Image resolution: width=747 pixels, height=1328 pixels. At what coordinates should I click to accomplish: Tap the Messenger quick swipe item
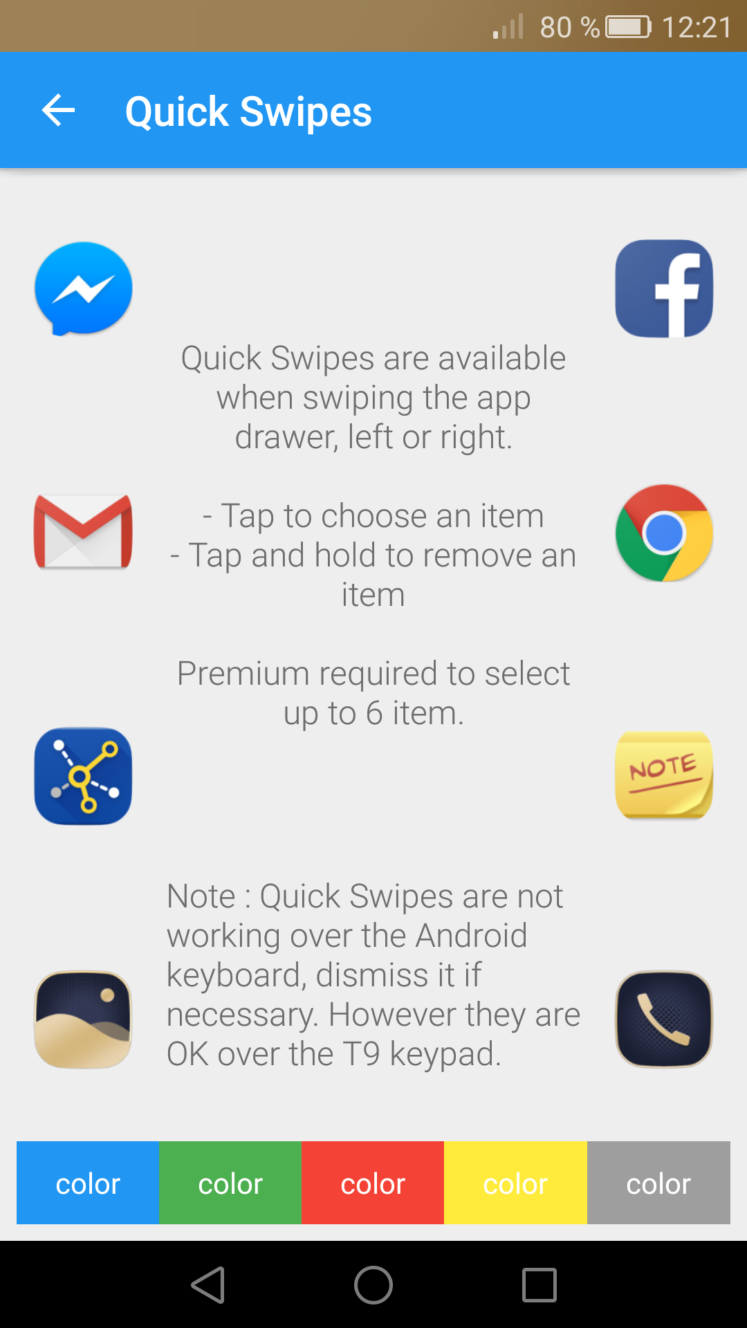(x=83, y=288)
